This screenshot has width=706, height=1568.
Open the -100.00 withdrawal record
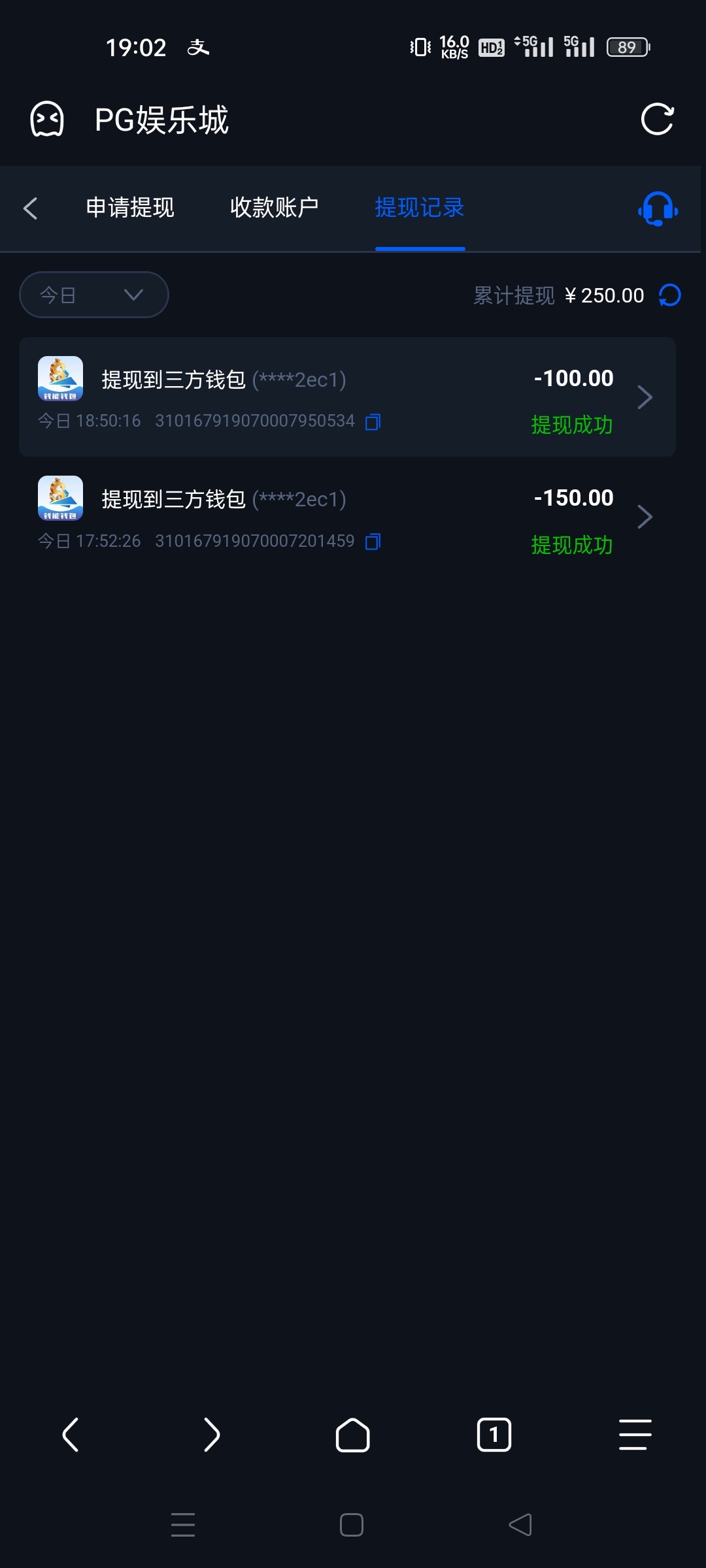(346, 397)
